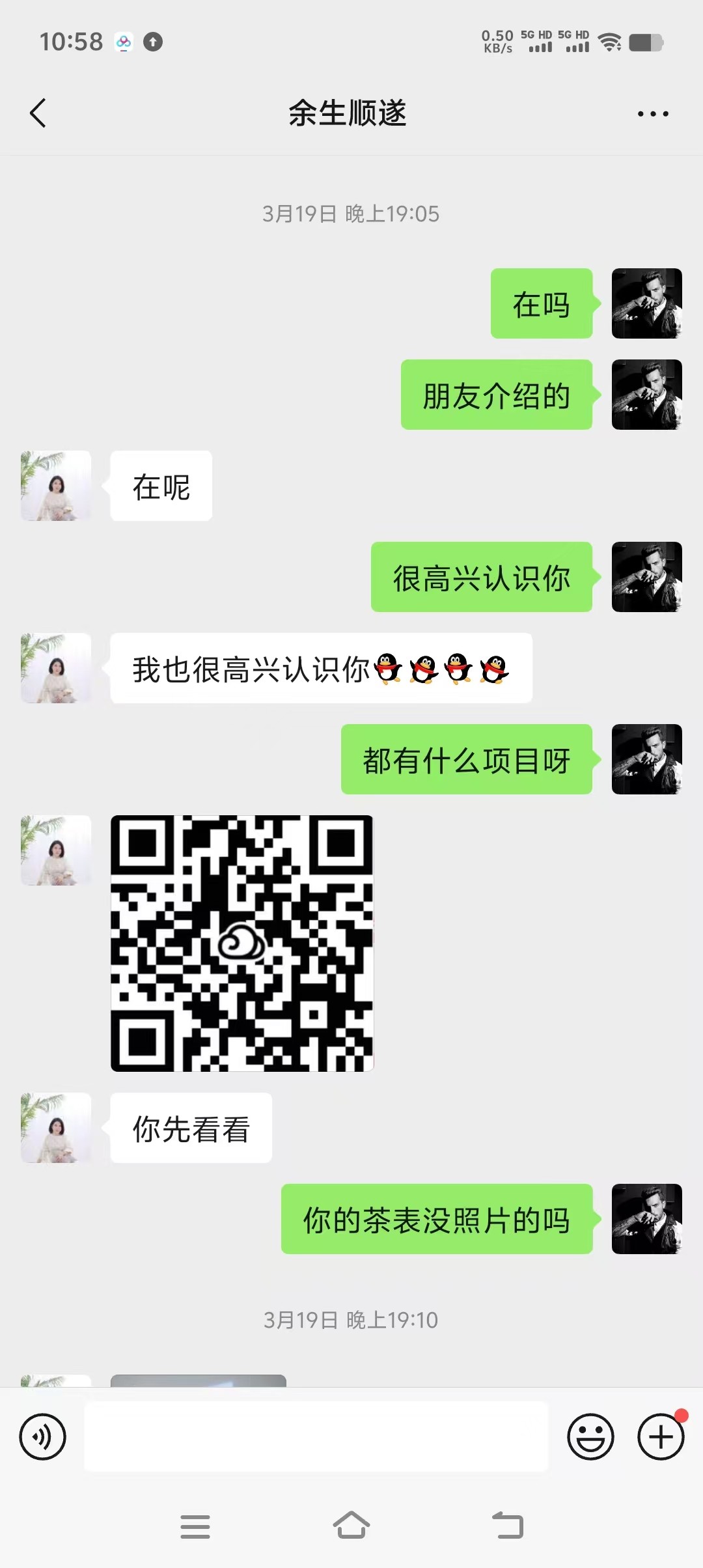This screenshot has width=703, height=1568.
Task: Go back from the 余生顺遂 chat
Action: point(38,113)
